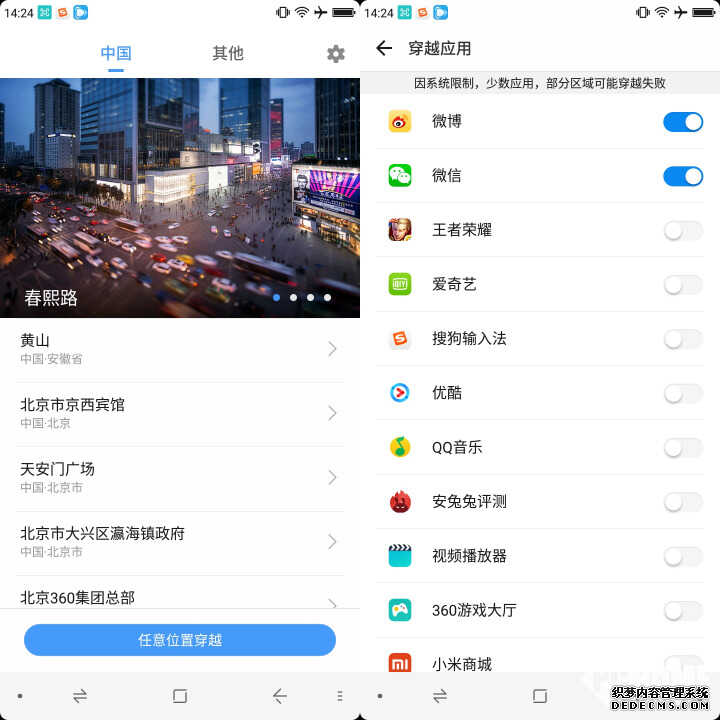Turn on the 搜狗输入法 switch
Screen dimensions: 720x720
coord(683,339)
